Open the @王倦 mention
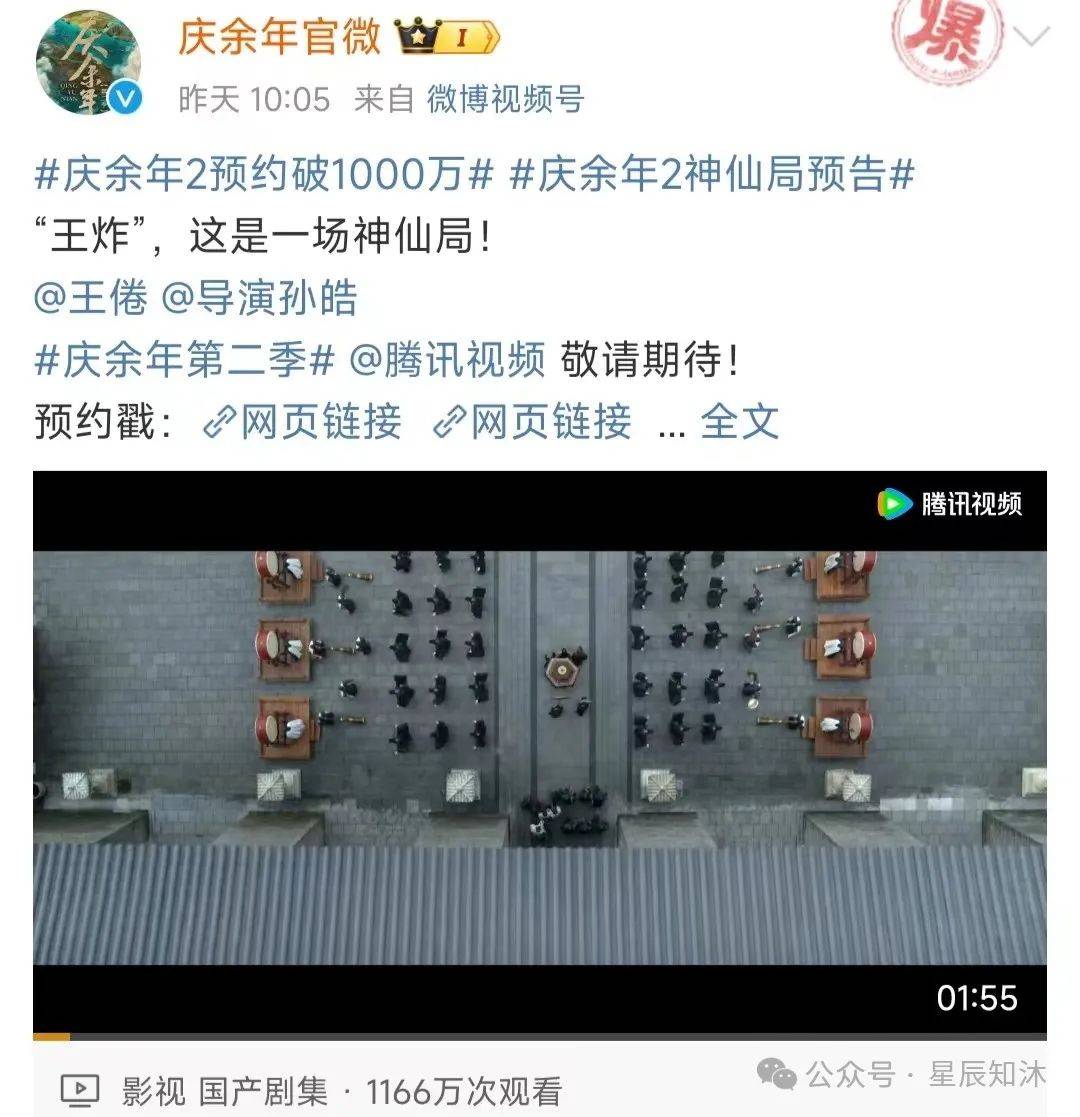Screen dimensions: 1080x1117 pos(91,298)
